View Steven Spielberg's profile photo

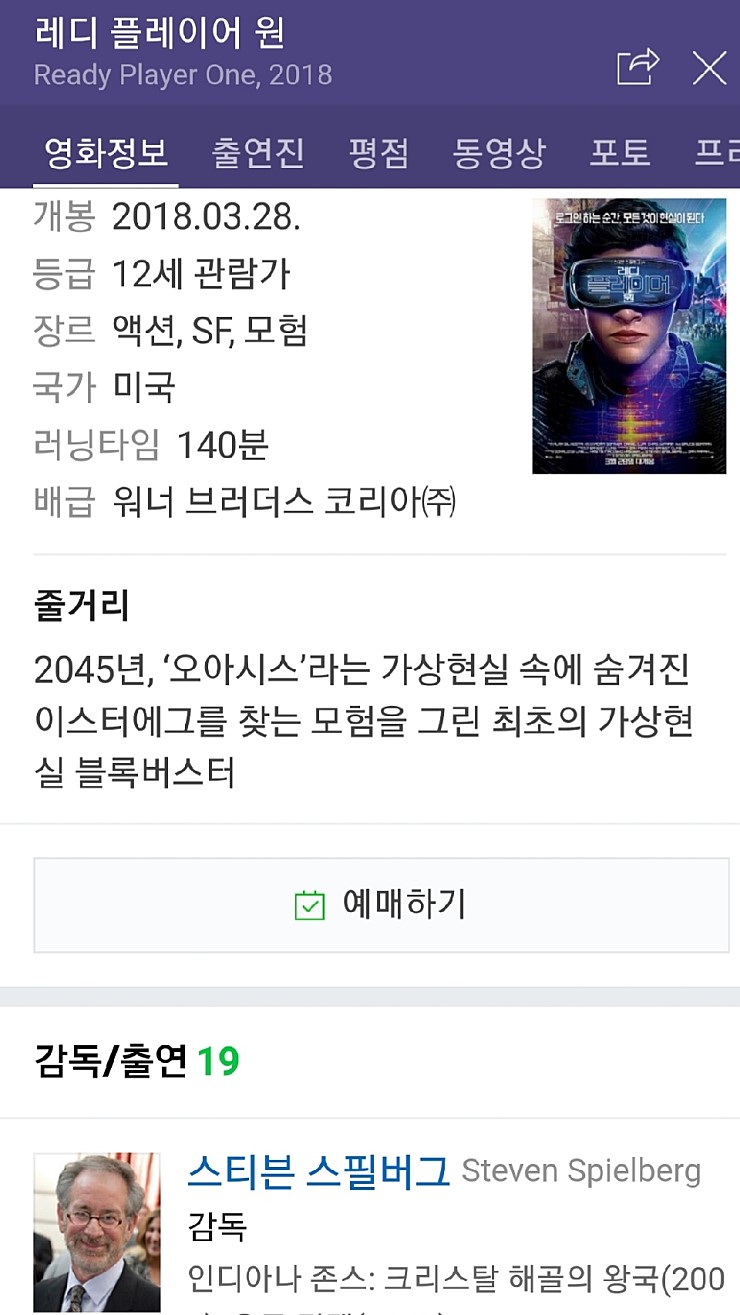click(97, 1232)
